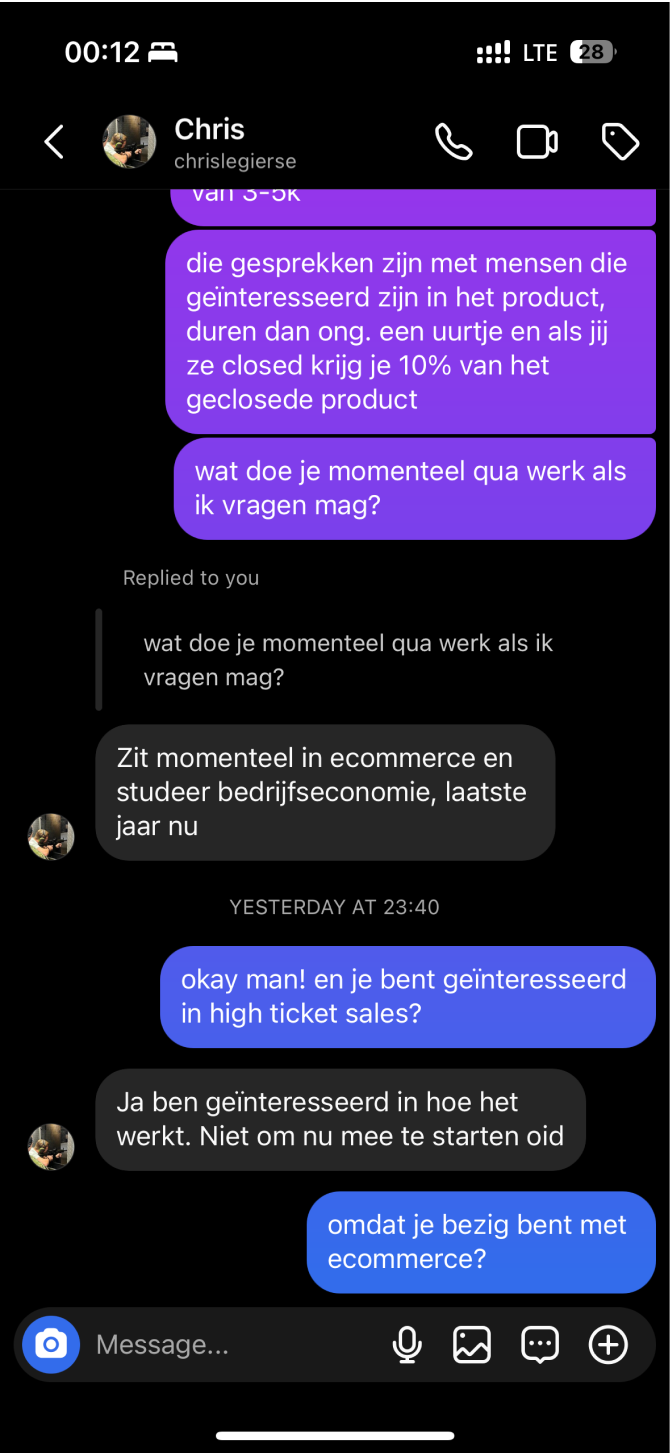Start a voice call with Chris
Viewport: 670px width, 1453px height.
pyautogui.click(x=454, y=142)
